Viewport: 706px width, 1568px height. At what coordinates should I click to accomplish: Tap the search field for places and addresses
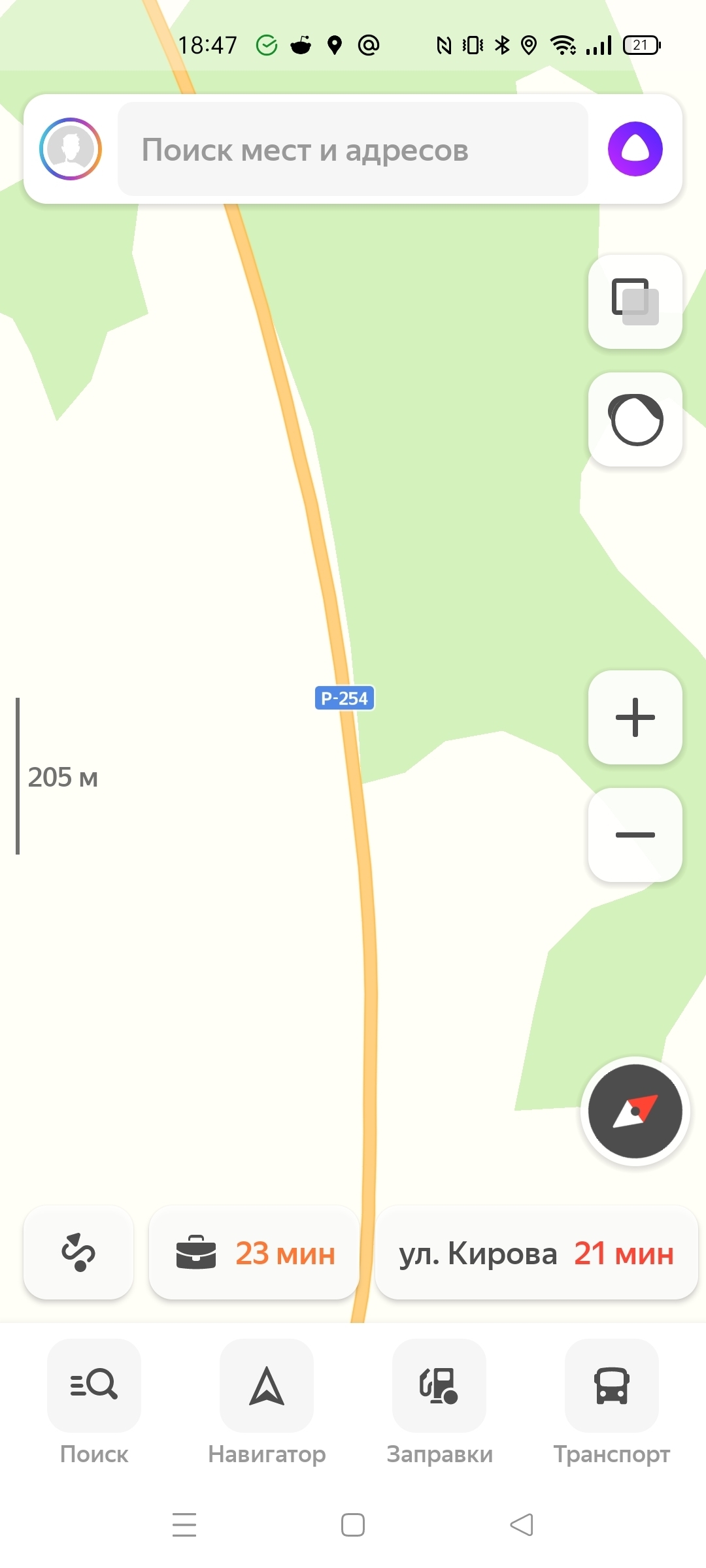point(353,150)
